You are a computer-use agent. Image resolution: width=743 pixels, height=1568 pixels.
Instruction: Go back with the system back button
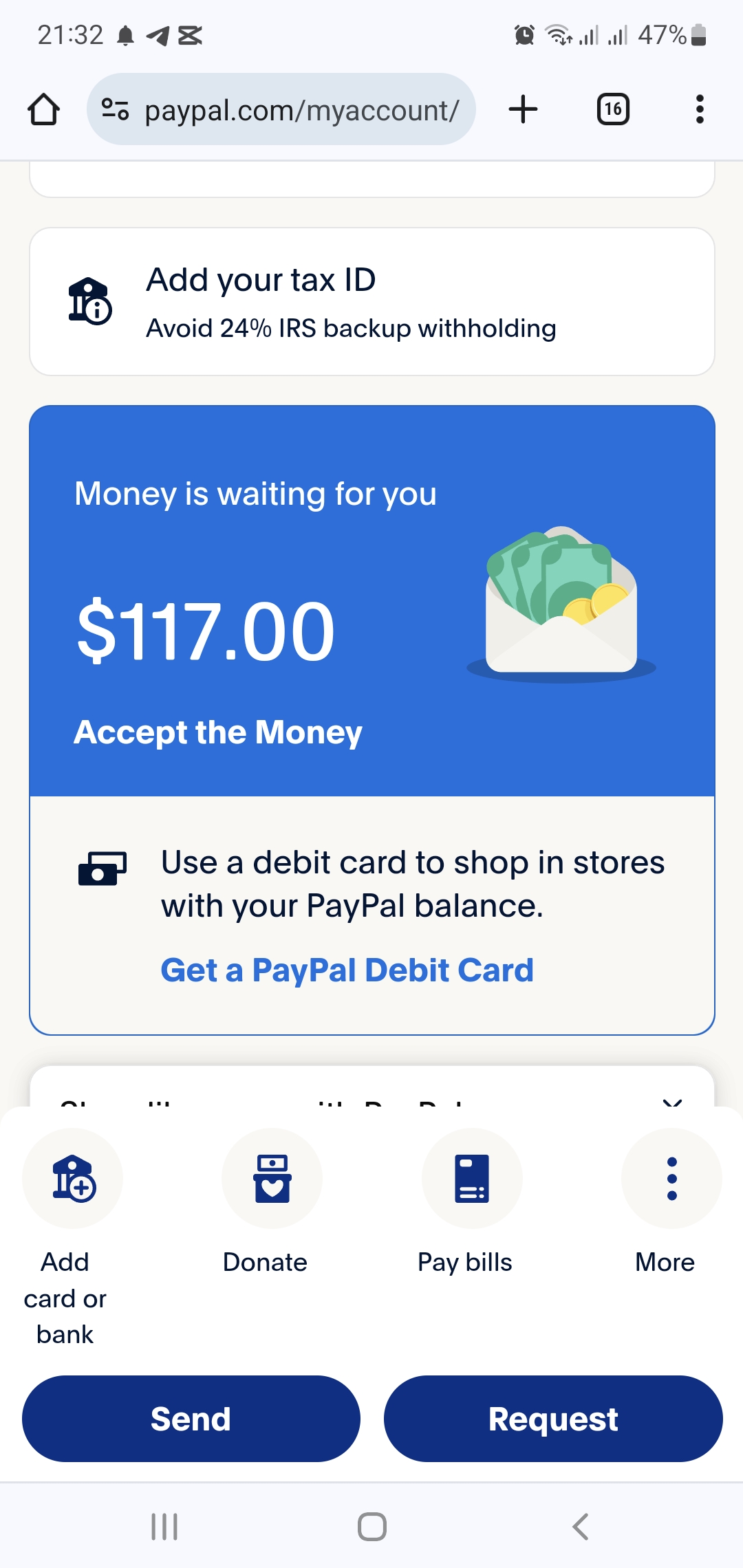[x=580, y=1527]
